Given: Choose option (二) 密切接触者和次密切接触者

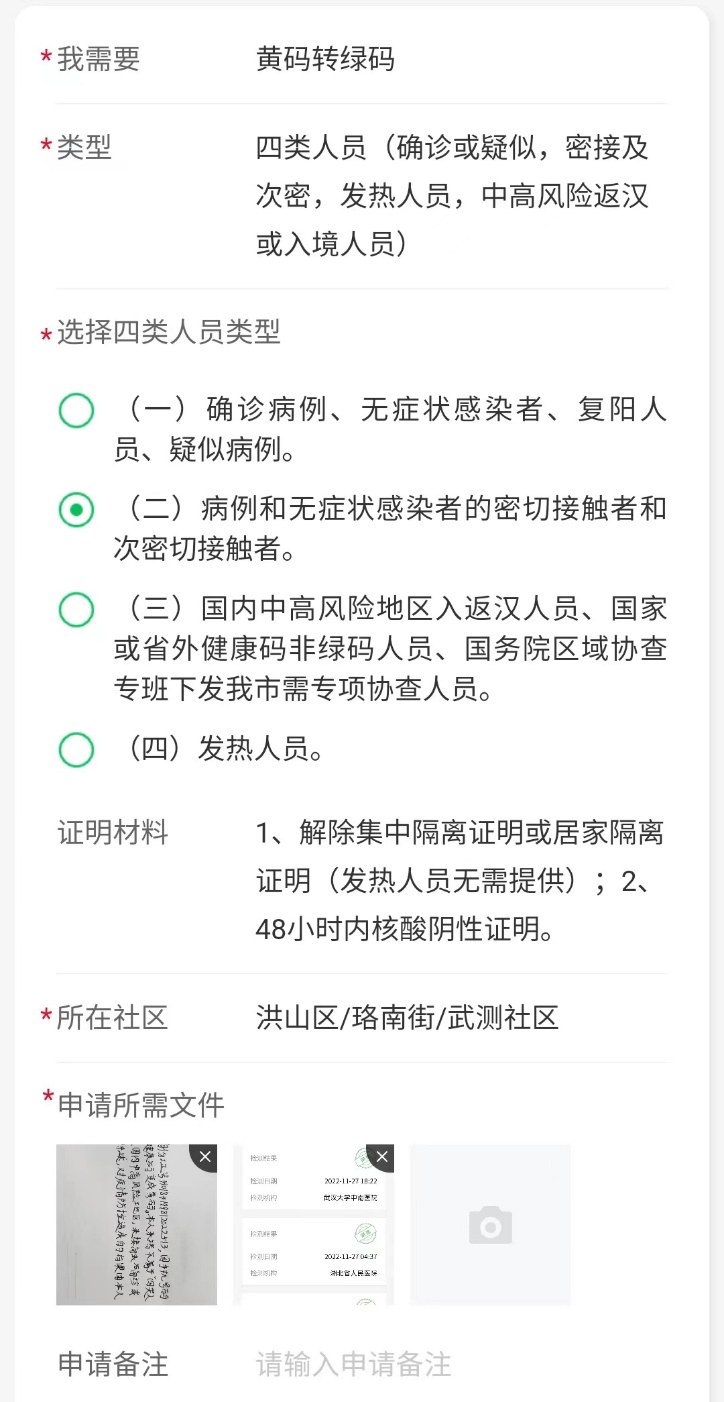Looking at the screenshot, I should (x=77, y=510).
